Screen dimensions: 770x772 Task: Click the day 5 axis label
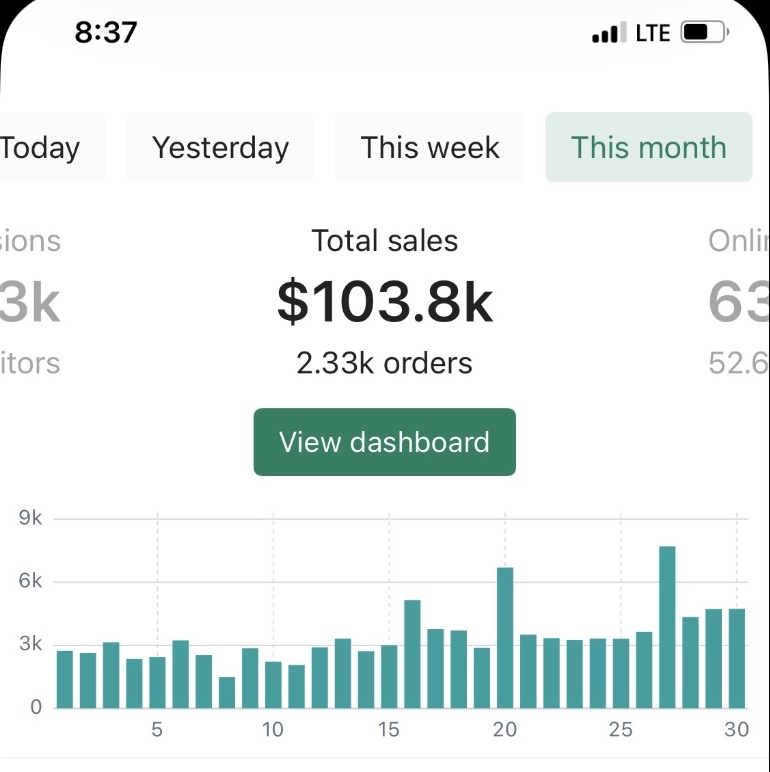pos(156,731)
